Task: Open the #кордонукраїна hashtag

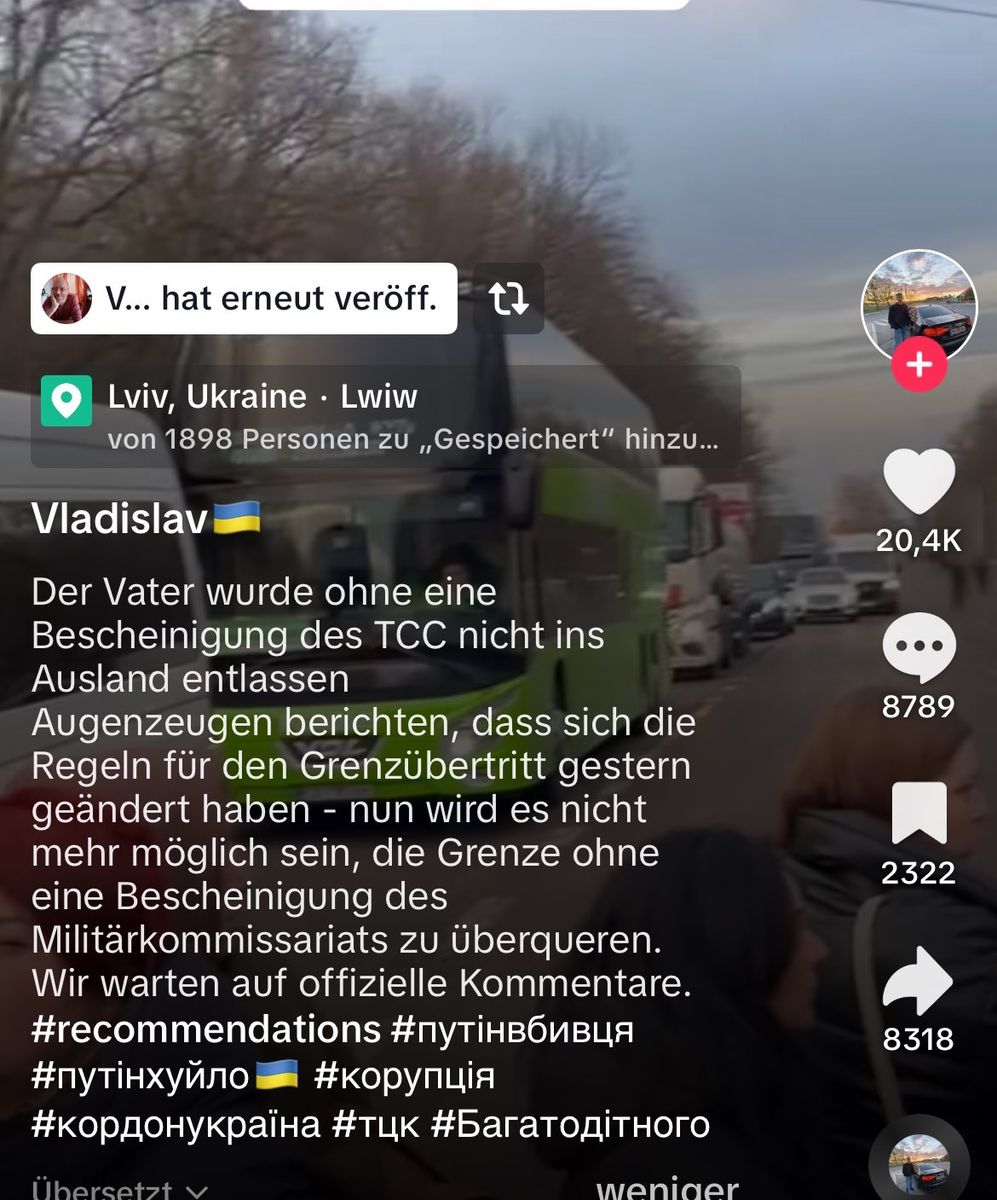Action: pos(176,1124)
